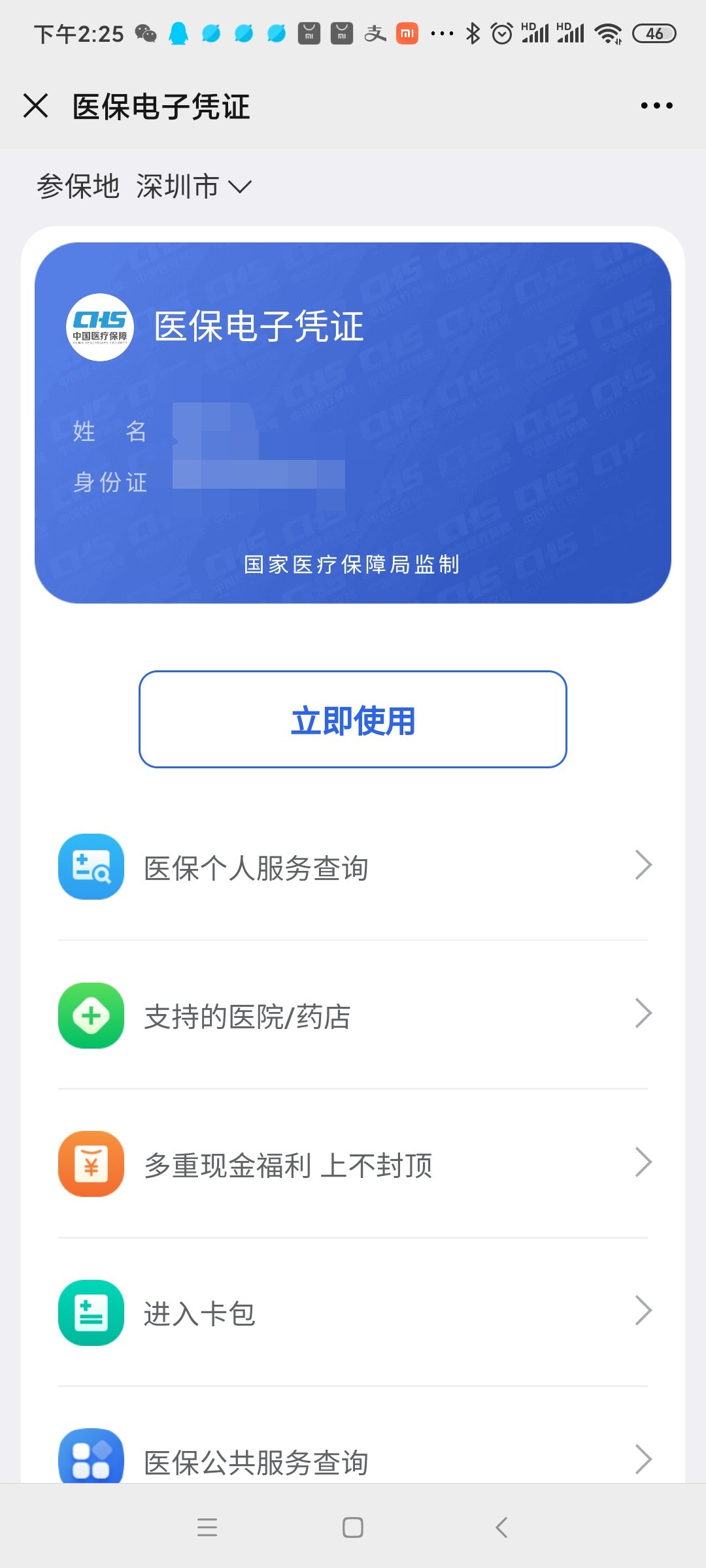The image size is (706, 1568).
Task: Close the 医保电子凭证 page
Action: pos(36,106)
